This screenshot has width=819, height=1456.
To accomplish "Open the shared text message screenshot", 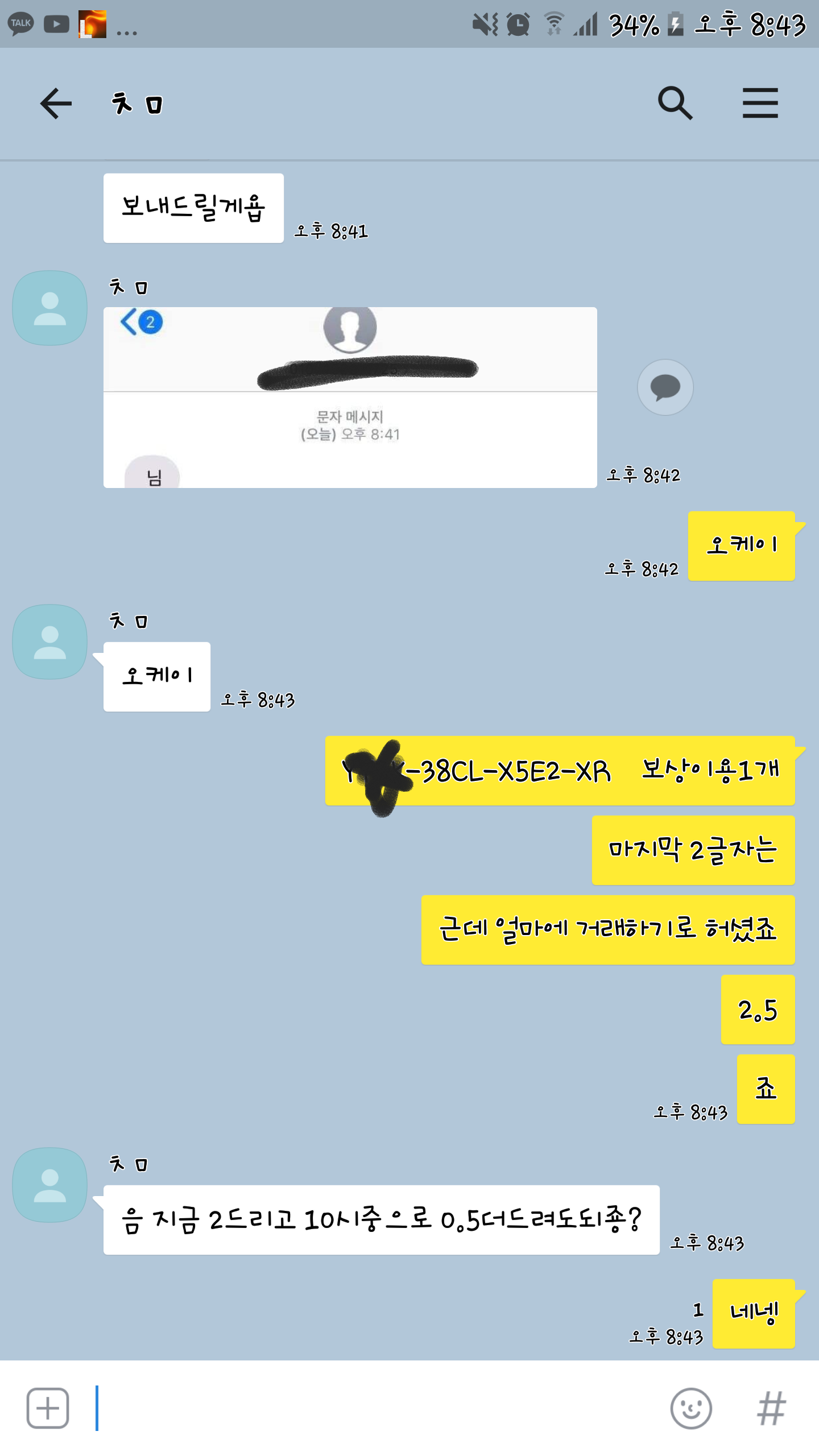I will click(350, 397).
